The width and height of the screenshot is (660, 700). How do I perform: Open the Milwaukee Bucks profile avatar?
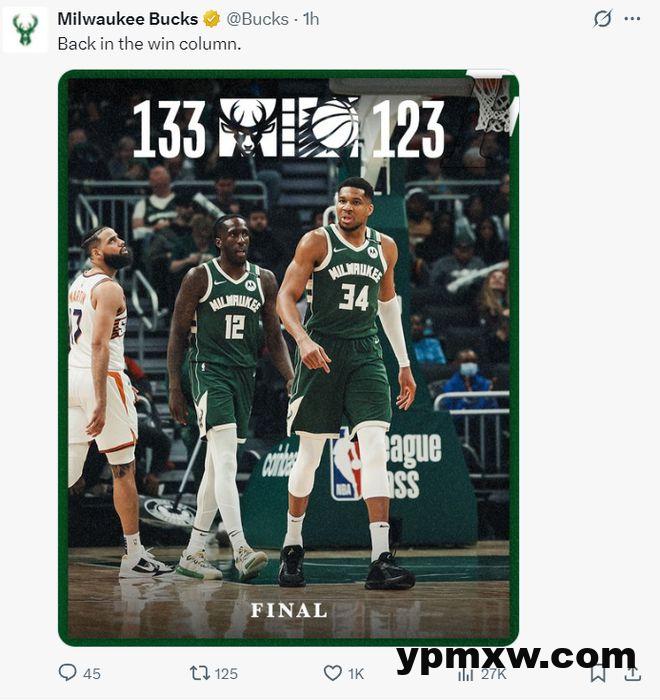point(25,30)
